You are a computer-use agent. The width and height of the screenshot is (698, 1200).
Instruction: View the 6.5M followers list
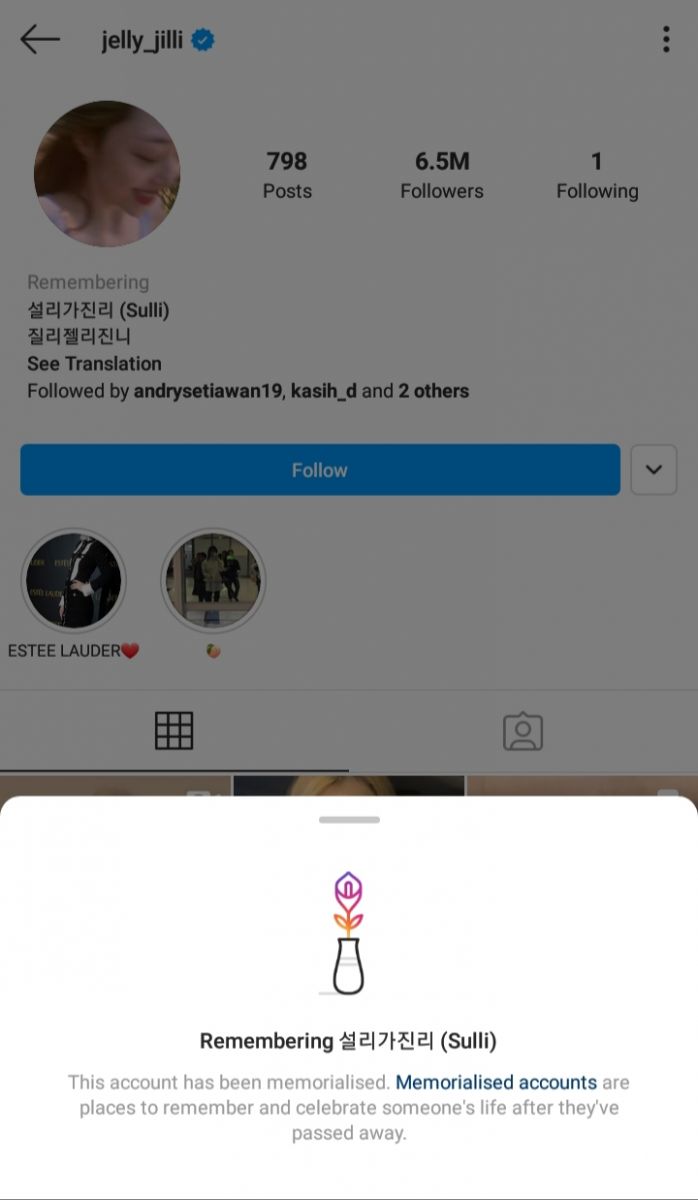coord(442,175)
